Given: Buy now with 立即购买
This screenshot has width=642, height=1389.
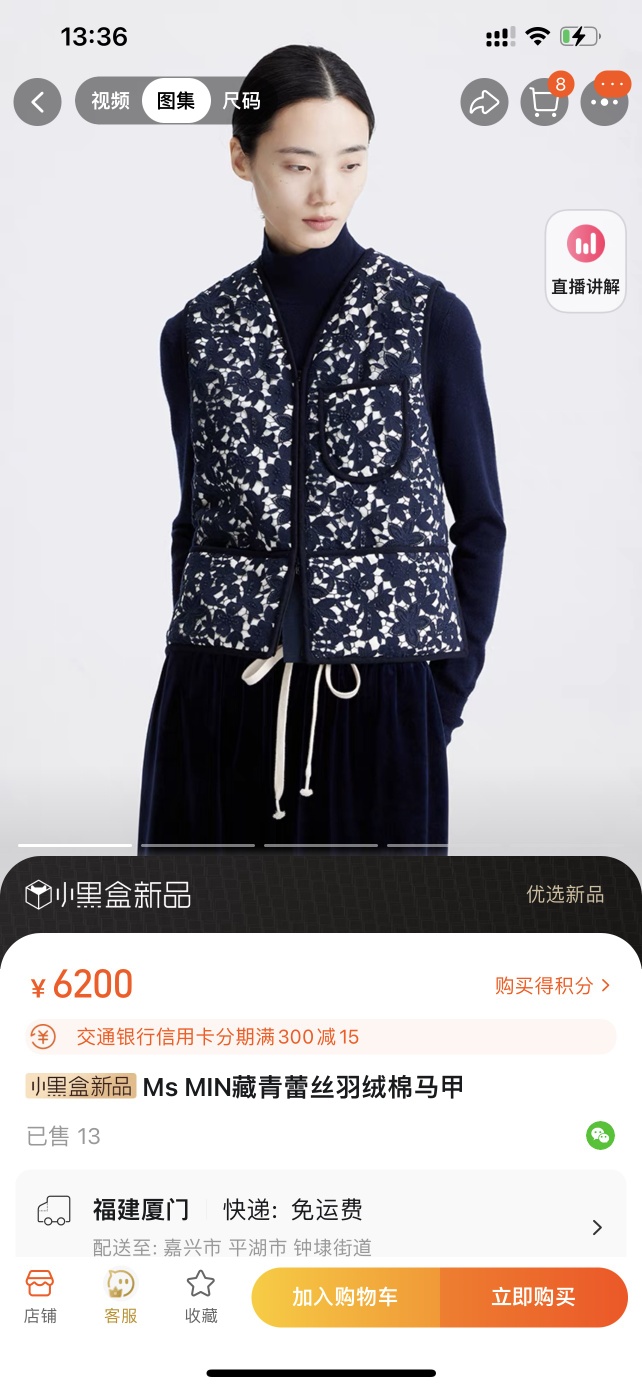Looking at the screenshot, I should pyautogui.click(x=533, y=1297).
